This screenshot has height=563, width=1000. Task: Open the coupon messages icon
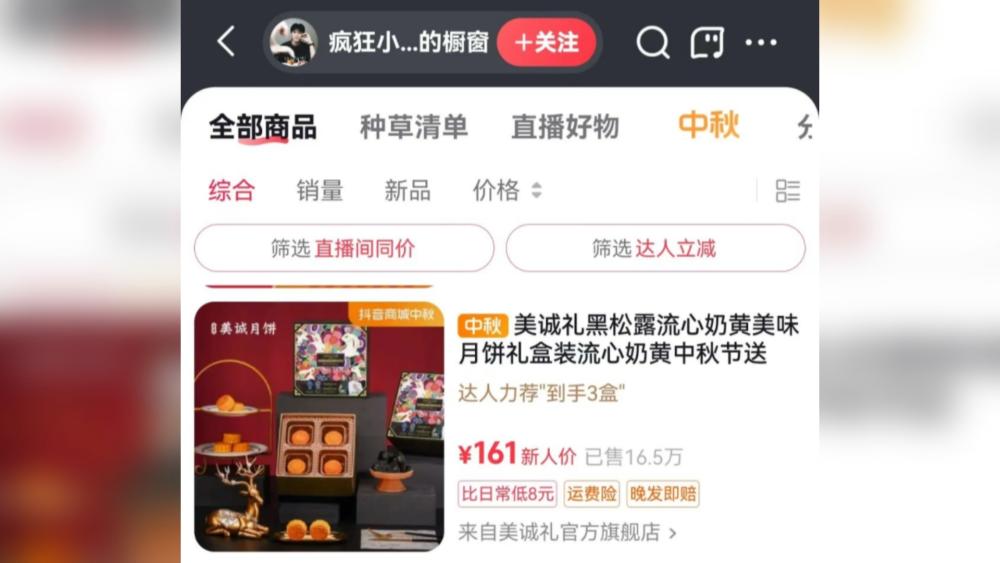click(x=707, y=42)
